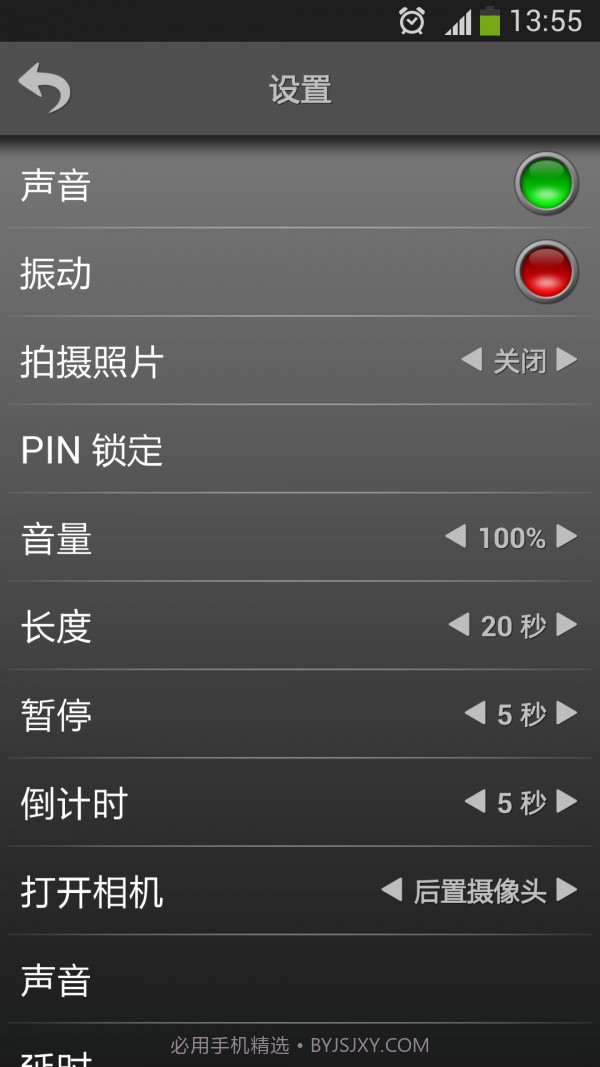Reduce 长度 using the left arrow

point(458,625)
